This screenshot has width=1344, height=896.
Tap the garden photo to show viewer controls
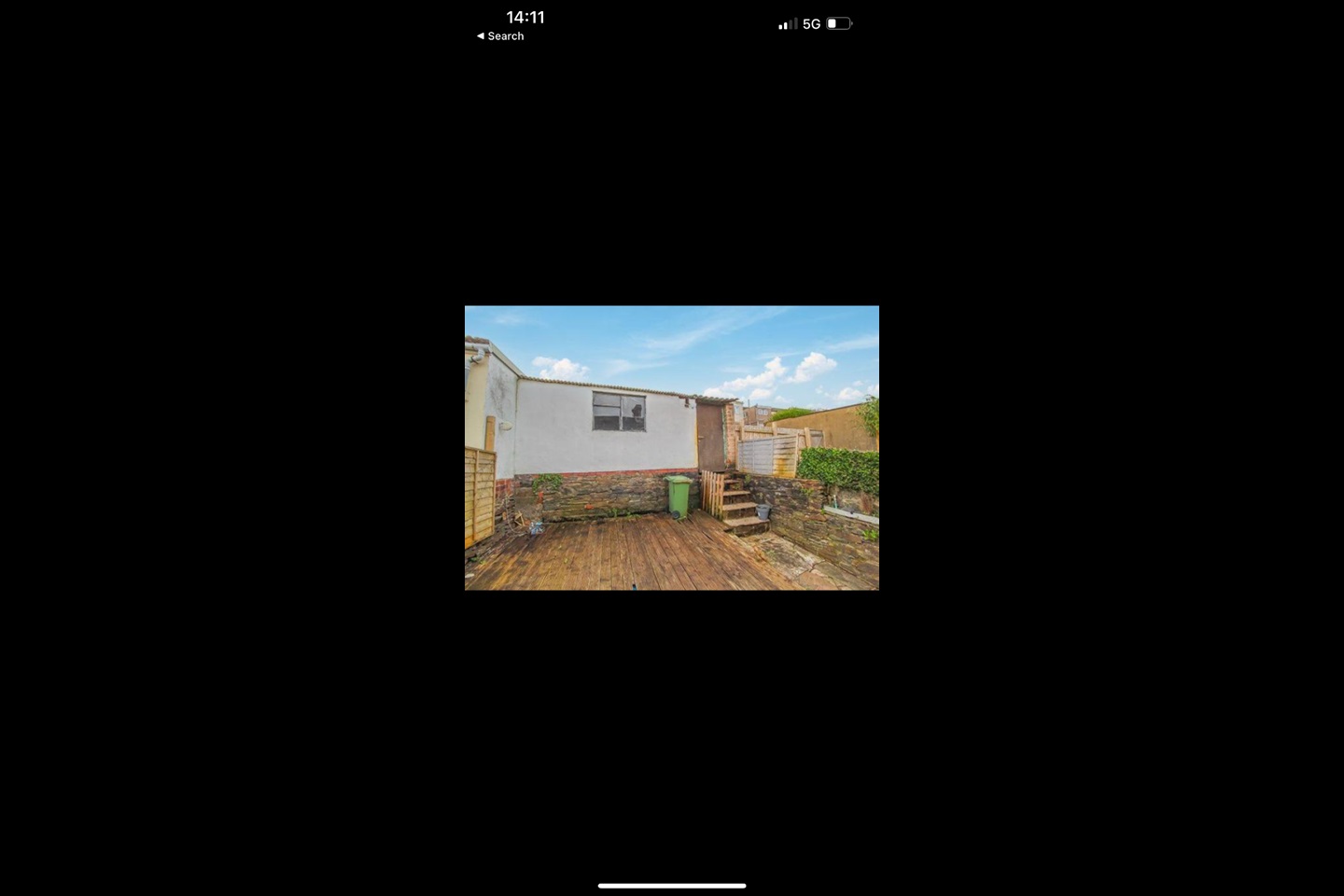point(672,448)
